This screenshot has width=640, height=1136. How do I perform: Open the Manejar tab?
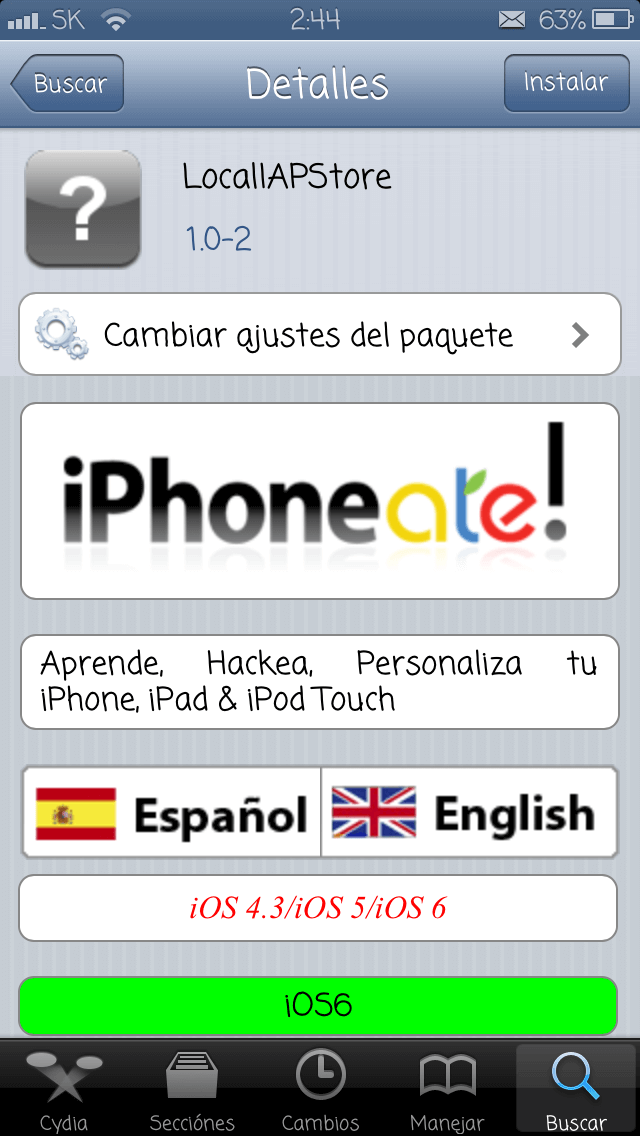pos(448,1088)
